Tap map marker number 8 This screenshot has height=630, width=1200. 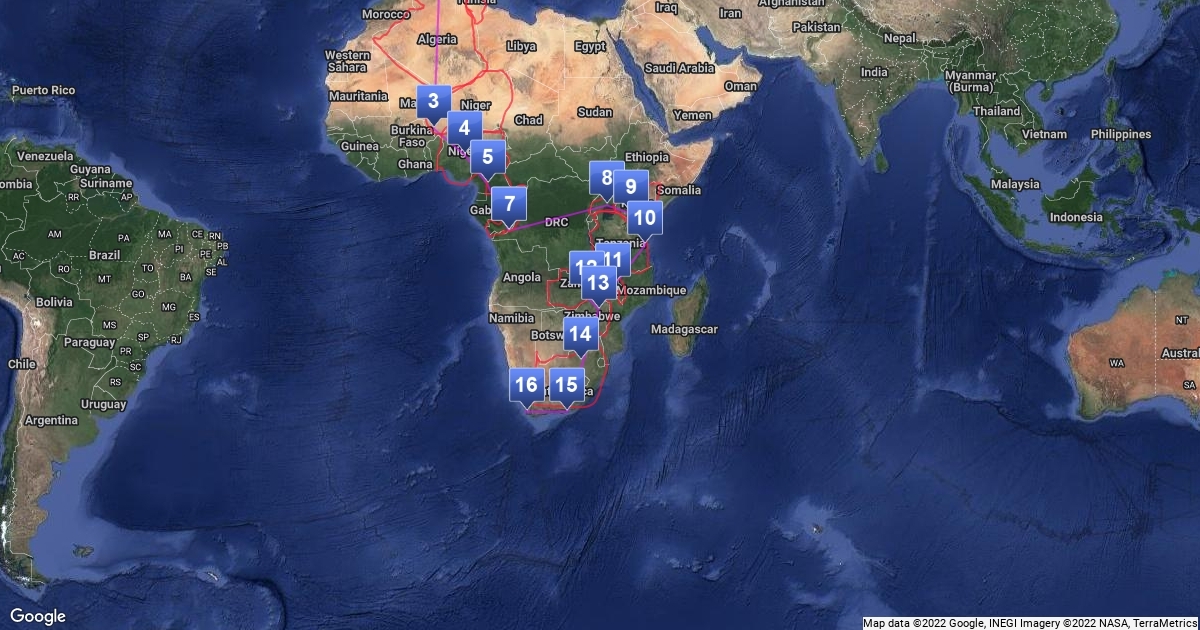pos(603,177)
